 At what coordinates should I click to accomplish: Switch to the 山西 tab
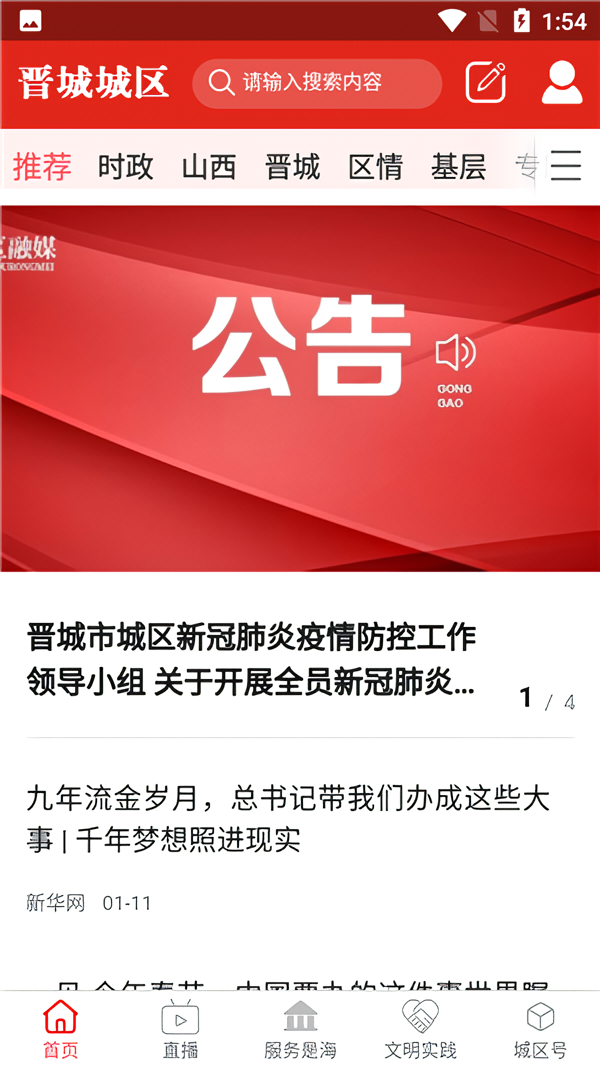click(209, 167)
